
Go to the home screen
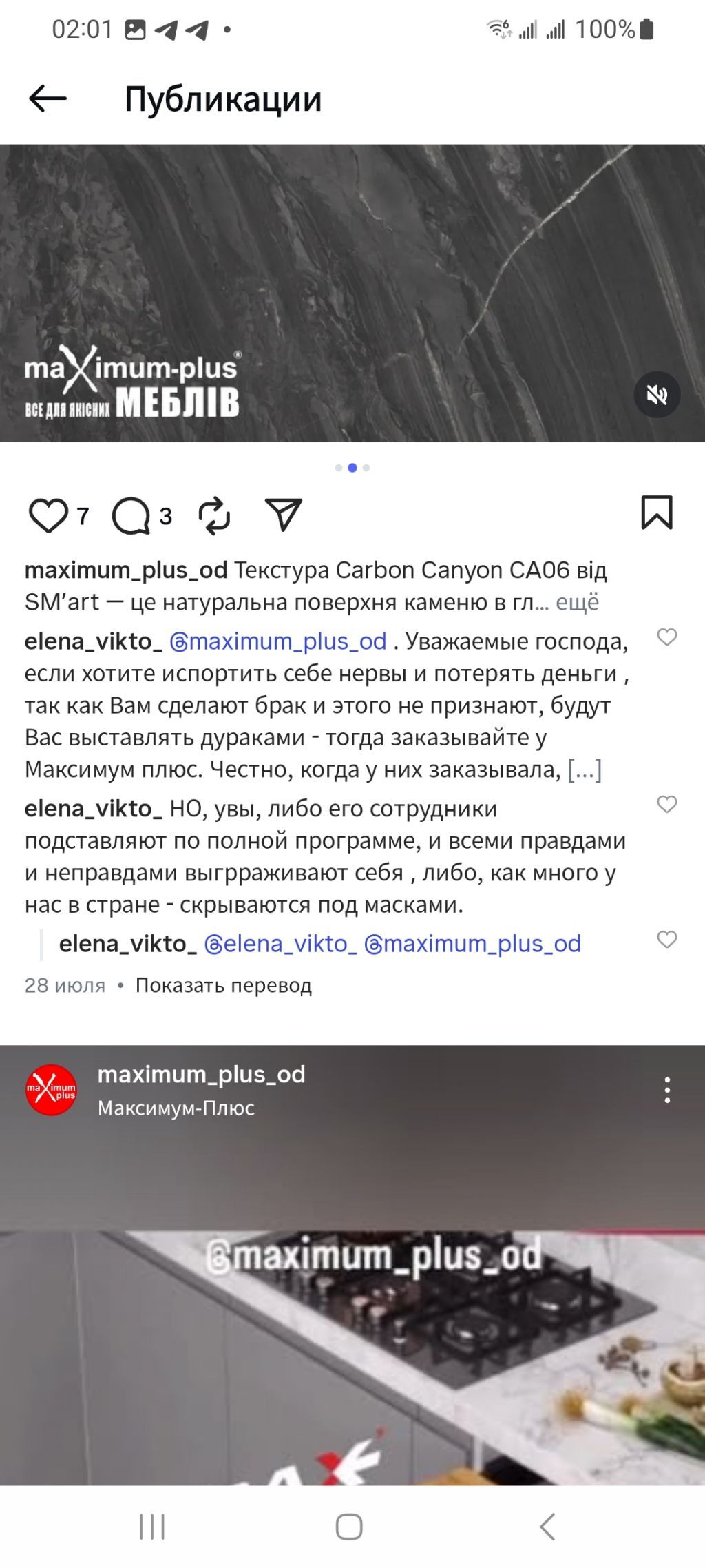[349, 1527]
